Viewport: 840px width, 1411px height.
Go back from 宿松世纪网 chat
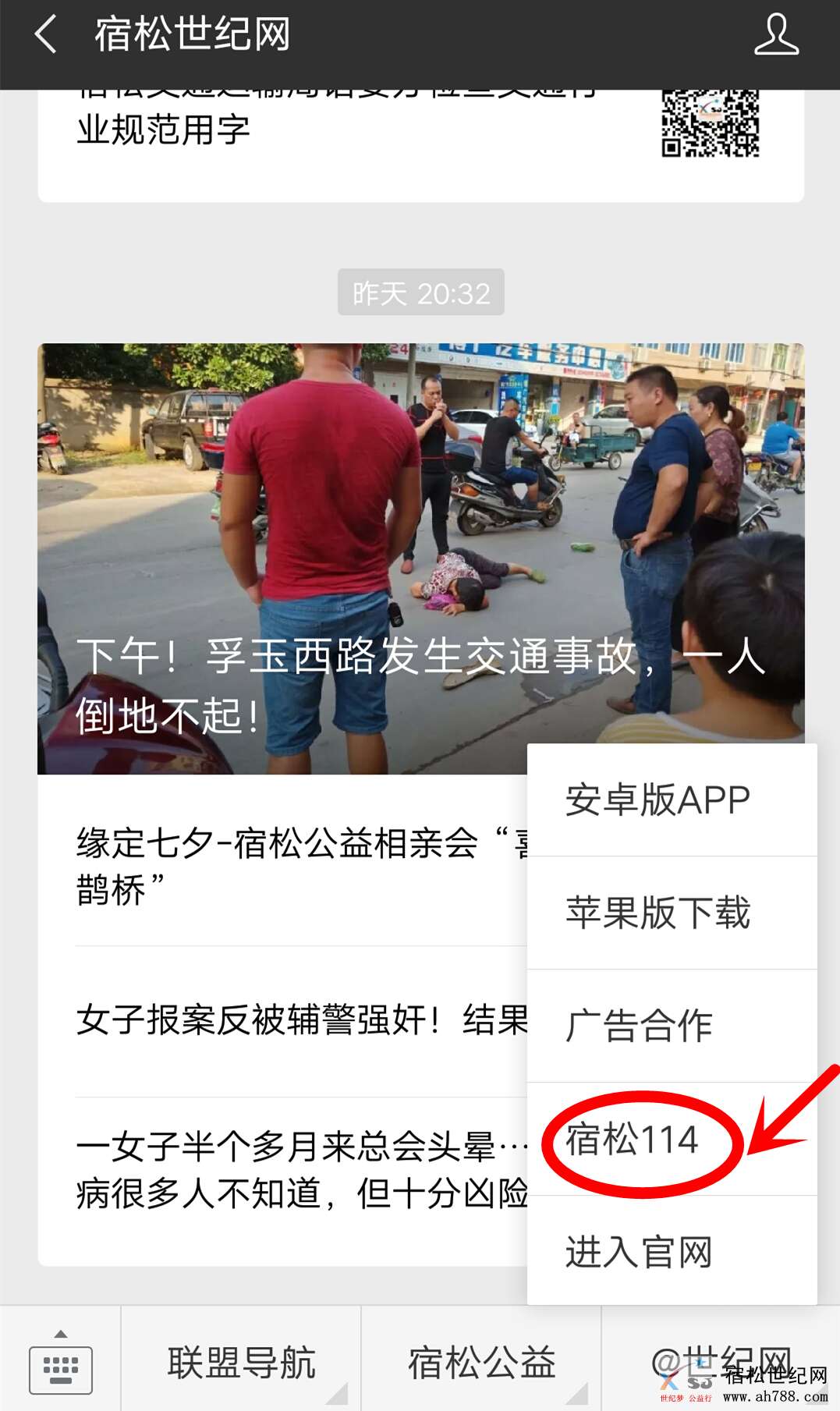[45, 35]
